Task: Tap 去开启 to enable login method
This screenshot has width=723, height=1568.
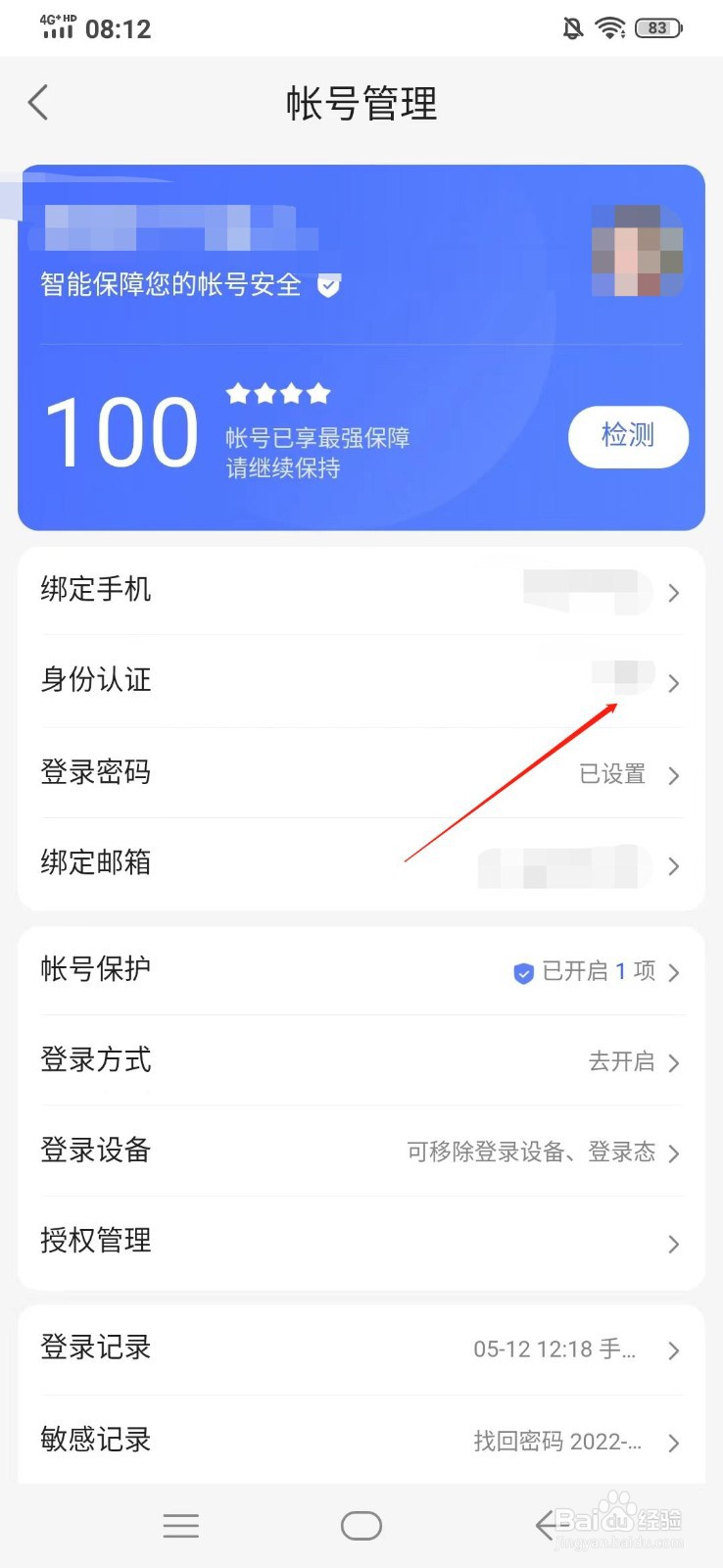Action: click(x=621, y=1062)
